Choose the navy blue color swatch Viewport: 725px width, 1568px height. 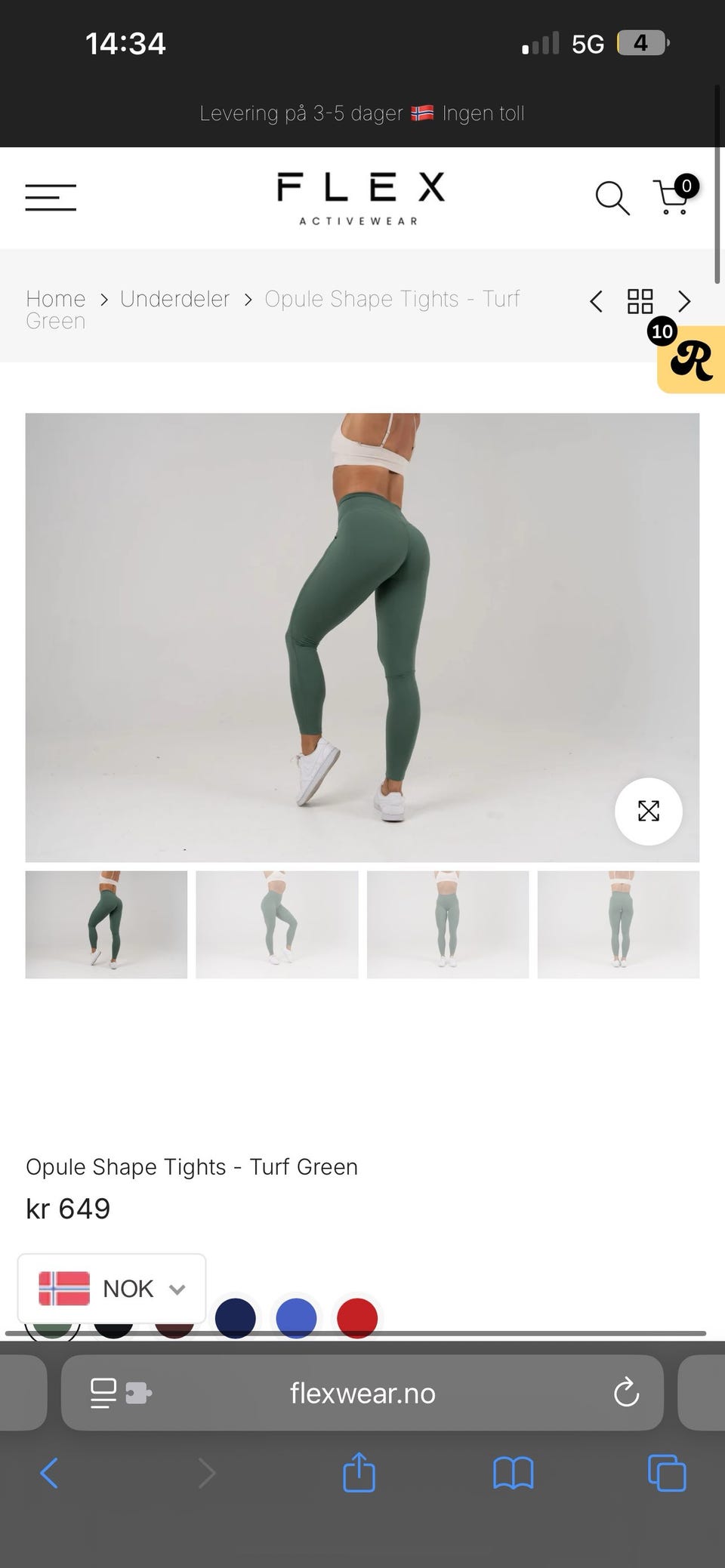tap(235, 1317)
